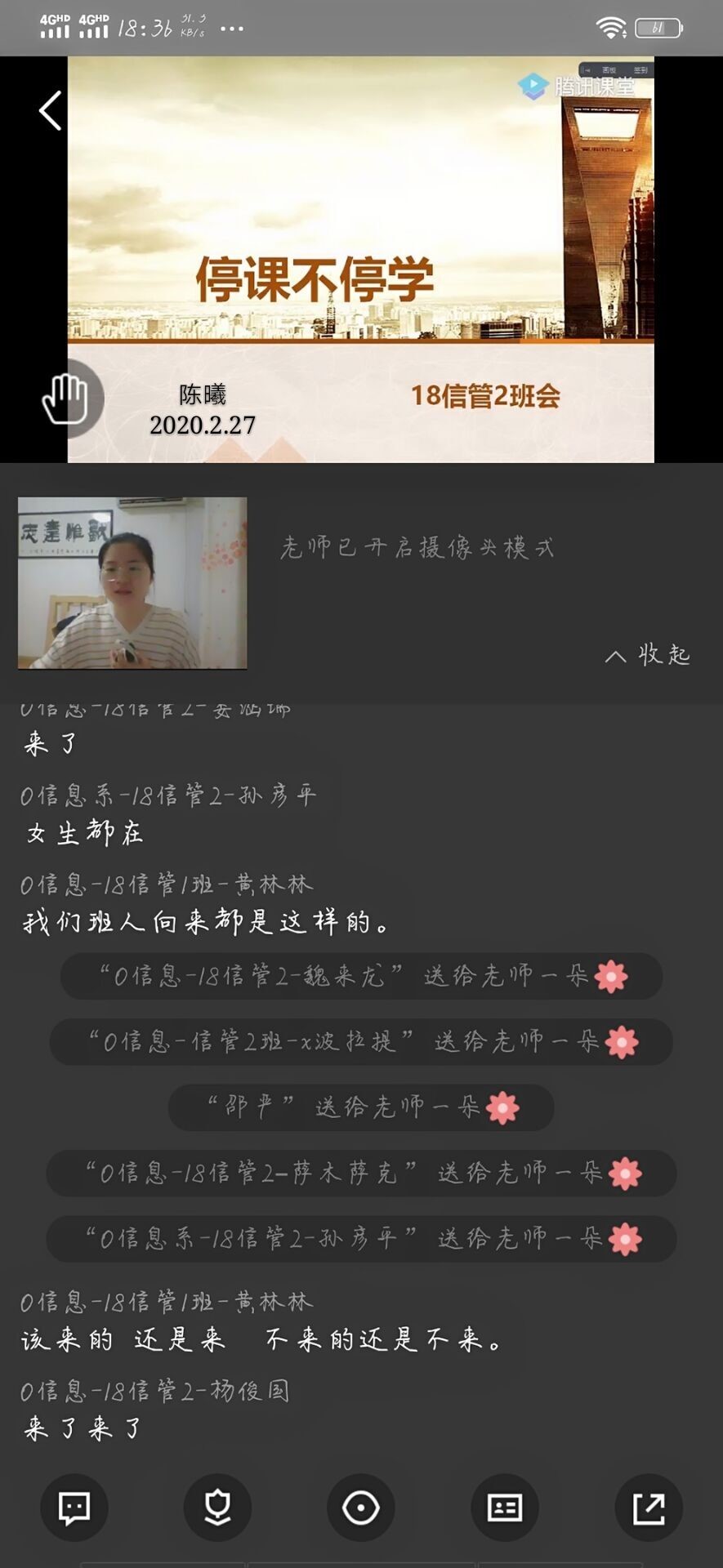The width and height of the screenshot is (723, 1568).
Task: Tap the flower gift icon in bottom bar
Action: coord(217,1508)
